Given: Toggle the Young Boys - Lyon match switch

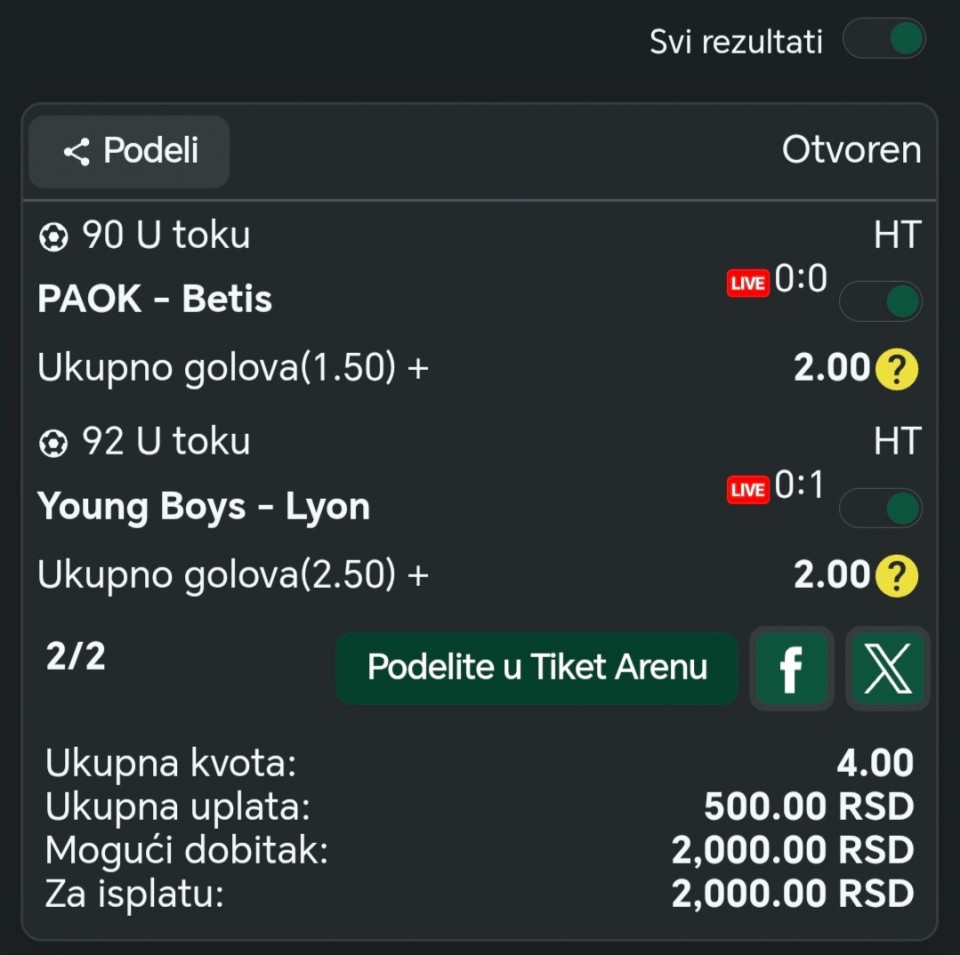Looking at the screenshot, I should pos(880,508).
